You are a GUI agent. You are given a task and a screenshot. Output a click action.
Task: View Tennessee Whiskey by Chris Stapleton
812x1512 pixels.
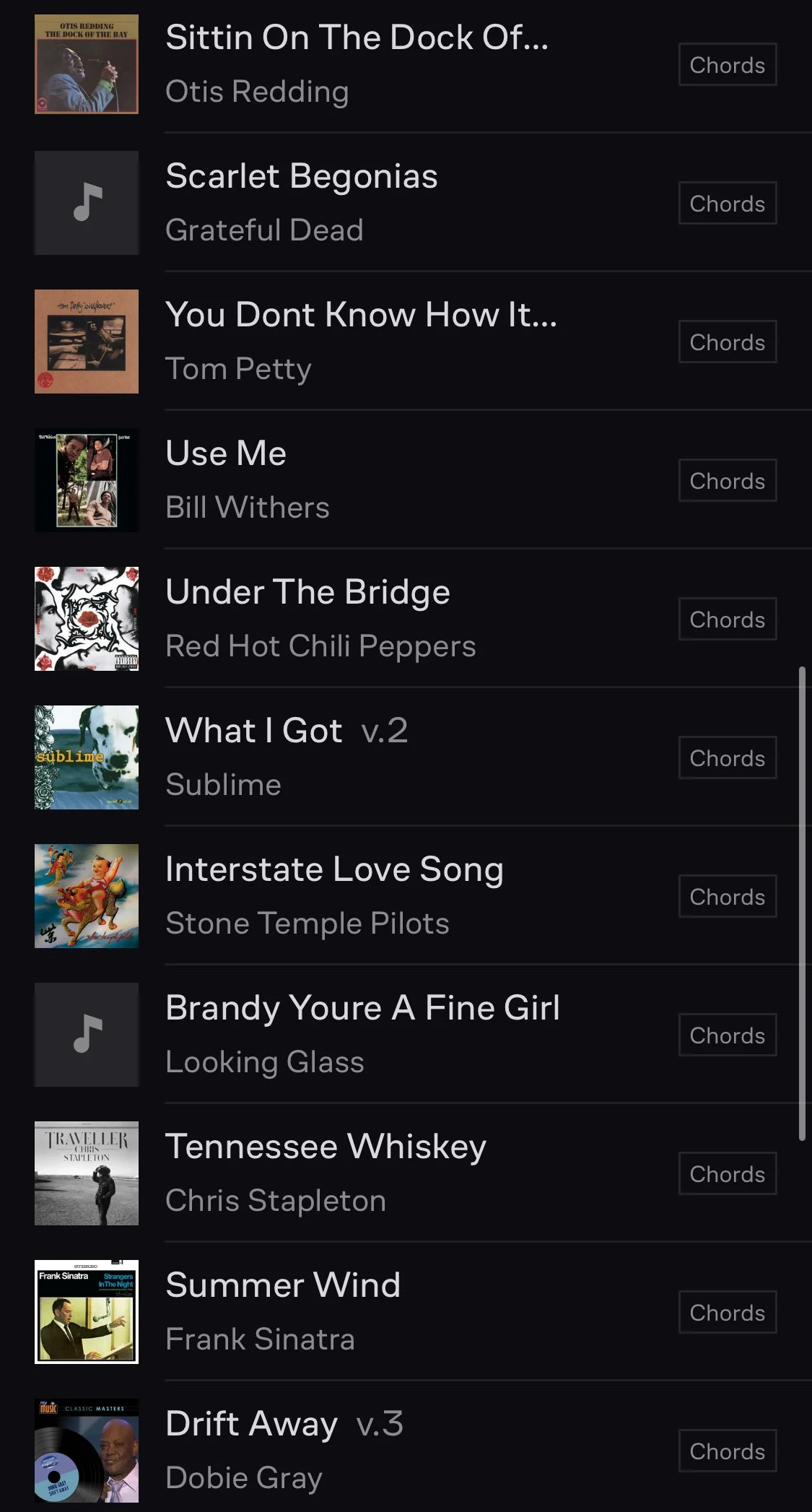(406, 1173)
